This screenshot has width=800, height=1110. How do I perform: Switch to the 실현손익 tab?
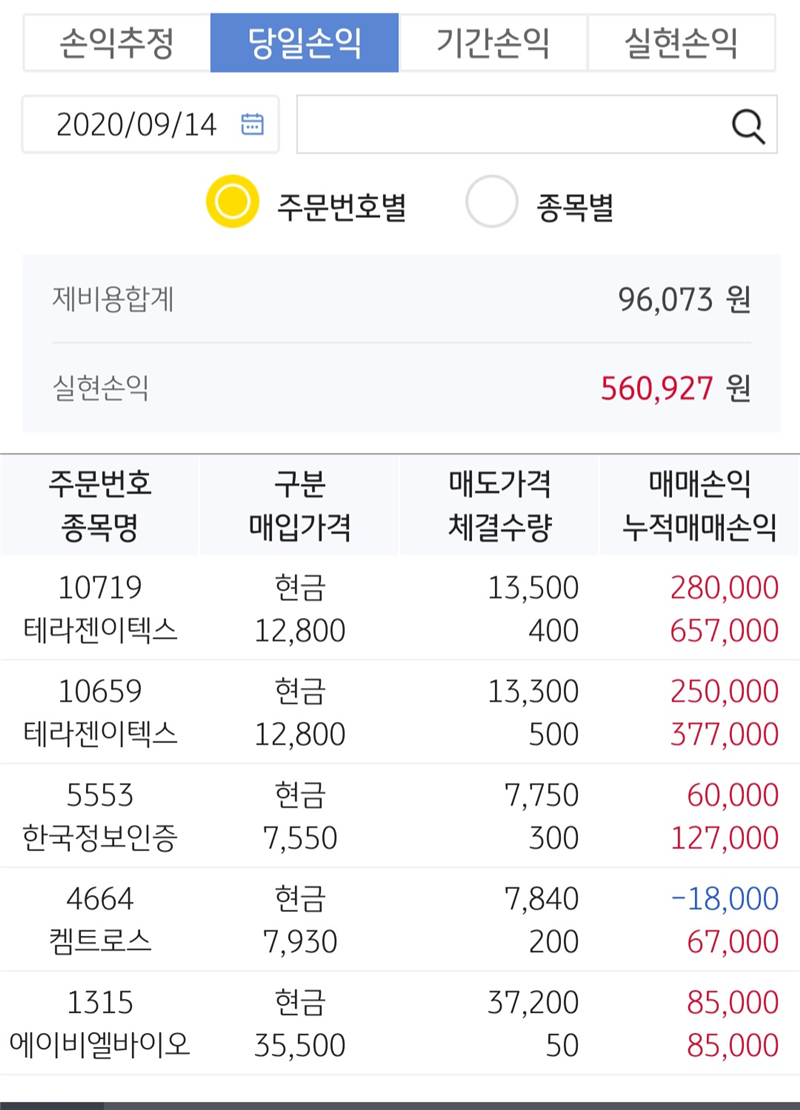click(683, 42)
